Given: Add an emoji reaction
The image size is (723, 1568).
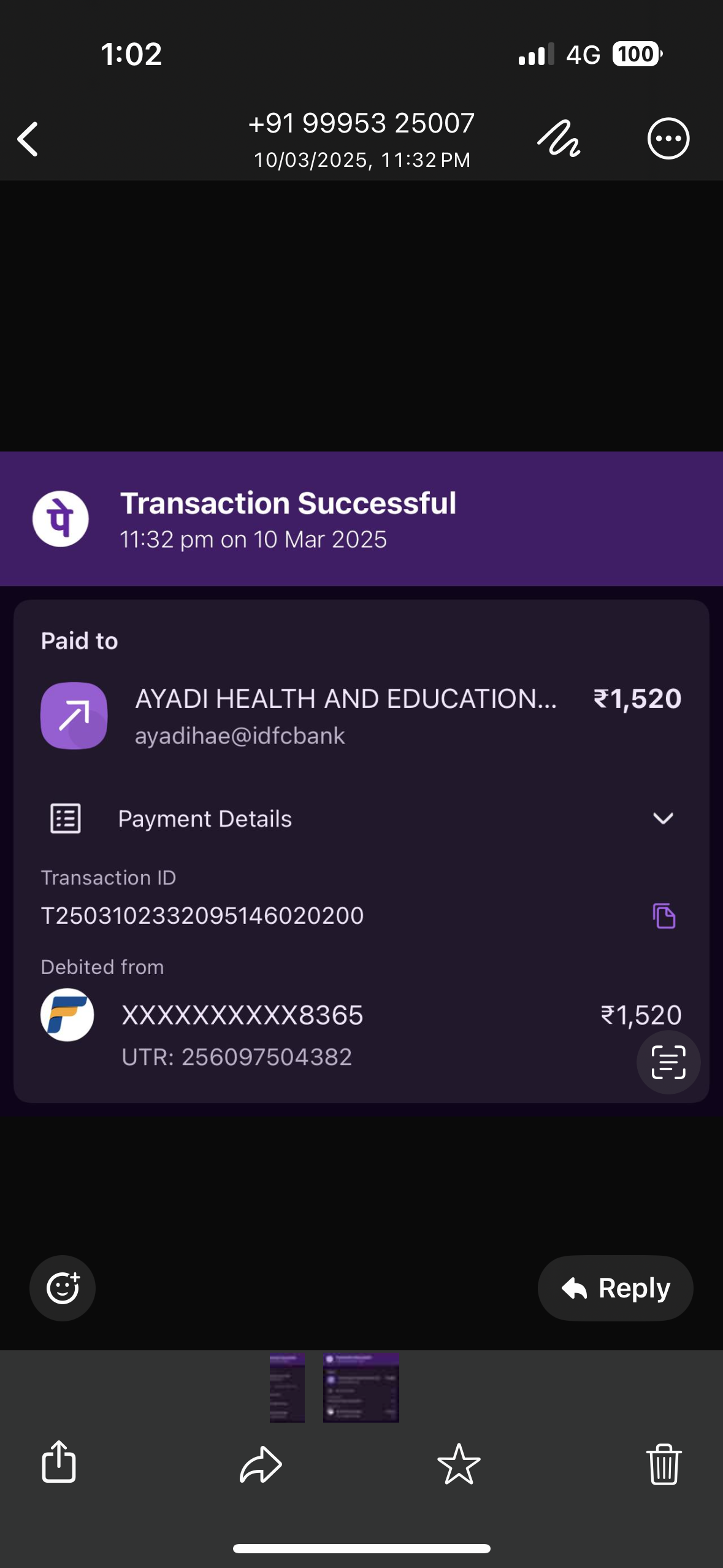Looking at the screenshot, I should coord(63,1288).
